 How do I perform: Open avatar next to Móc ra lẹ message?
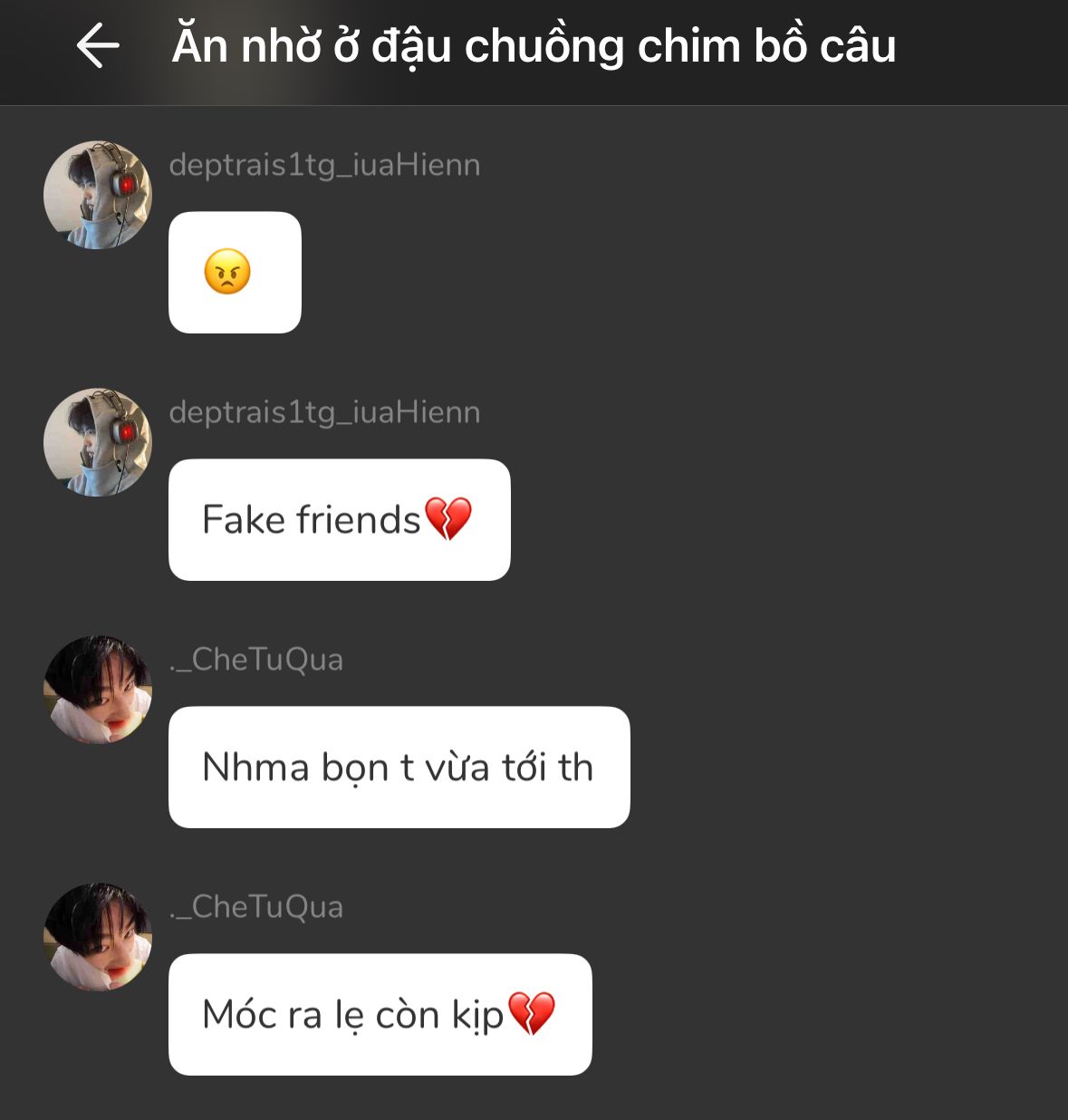coord(98,937)
